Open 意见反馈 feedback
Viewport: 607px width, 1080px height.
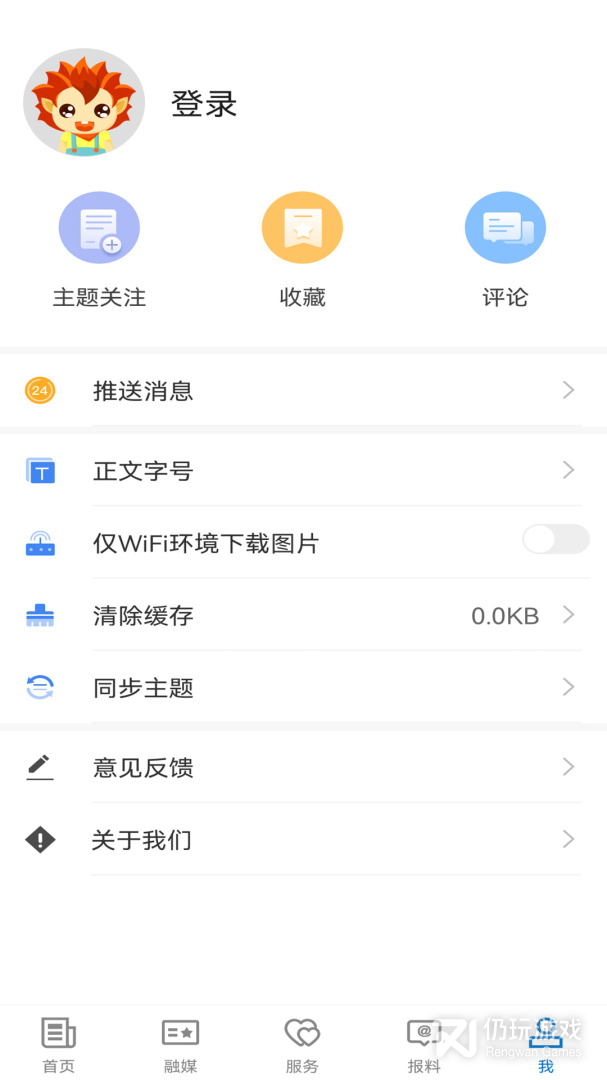tap(303, 767)
